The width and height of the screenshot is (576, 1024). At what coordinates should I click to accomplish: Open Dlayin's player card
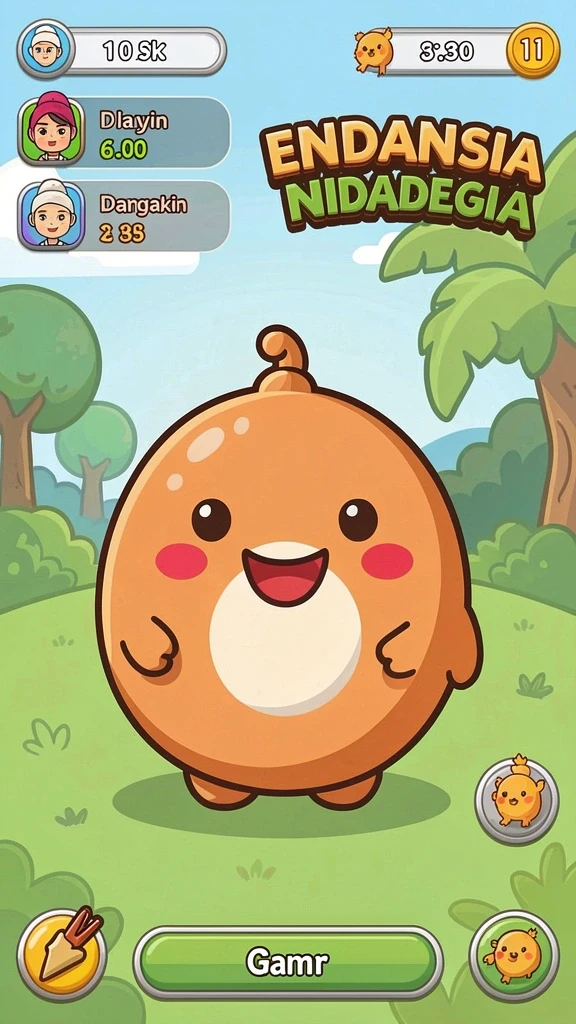124,132
